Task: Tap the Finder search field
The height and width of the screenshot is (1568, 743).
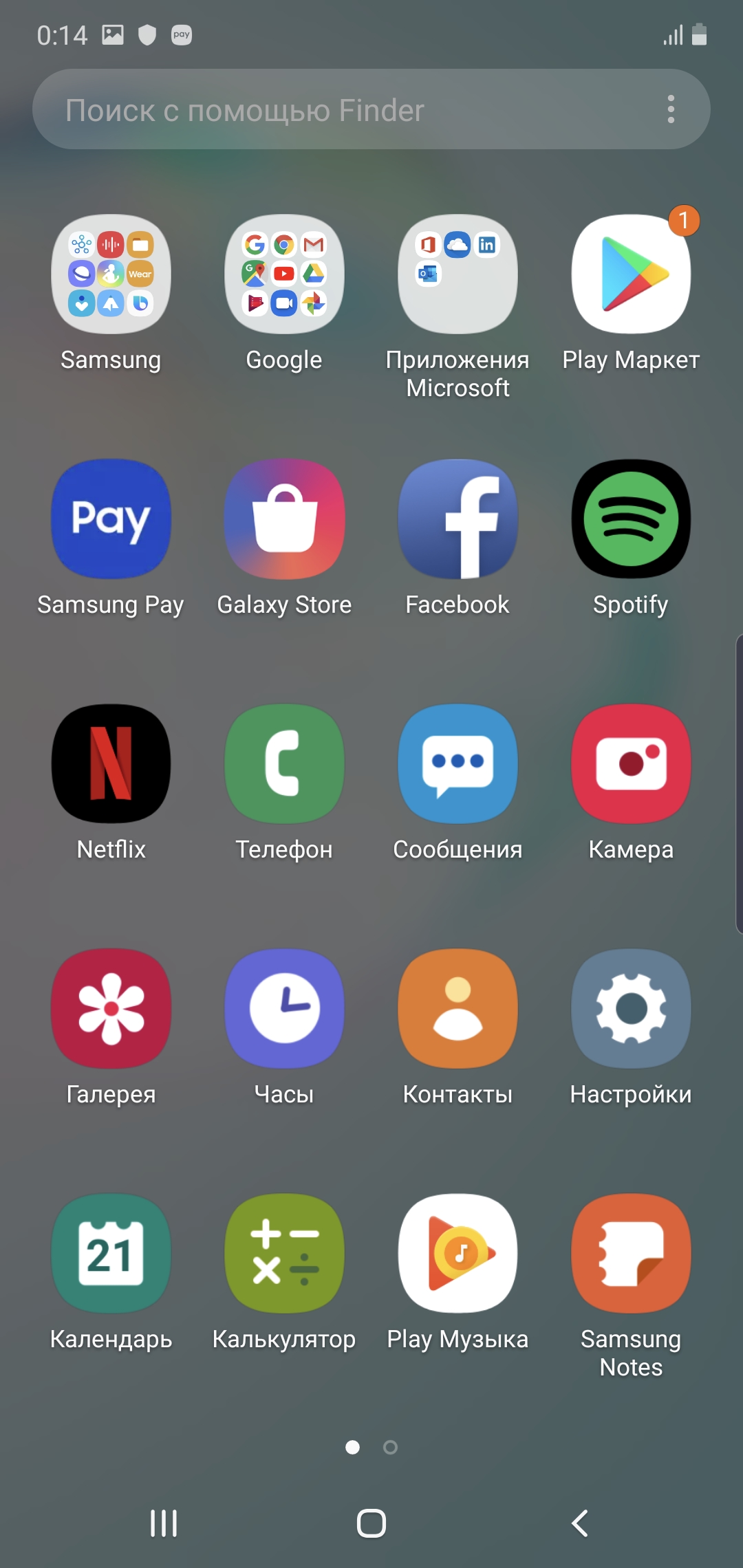Action: pyautogui.click(x=330, y=110)
